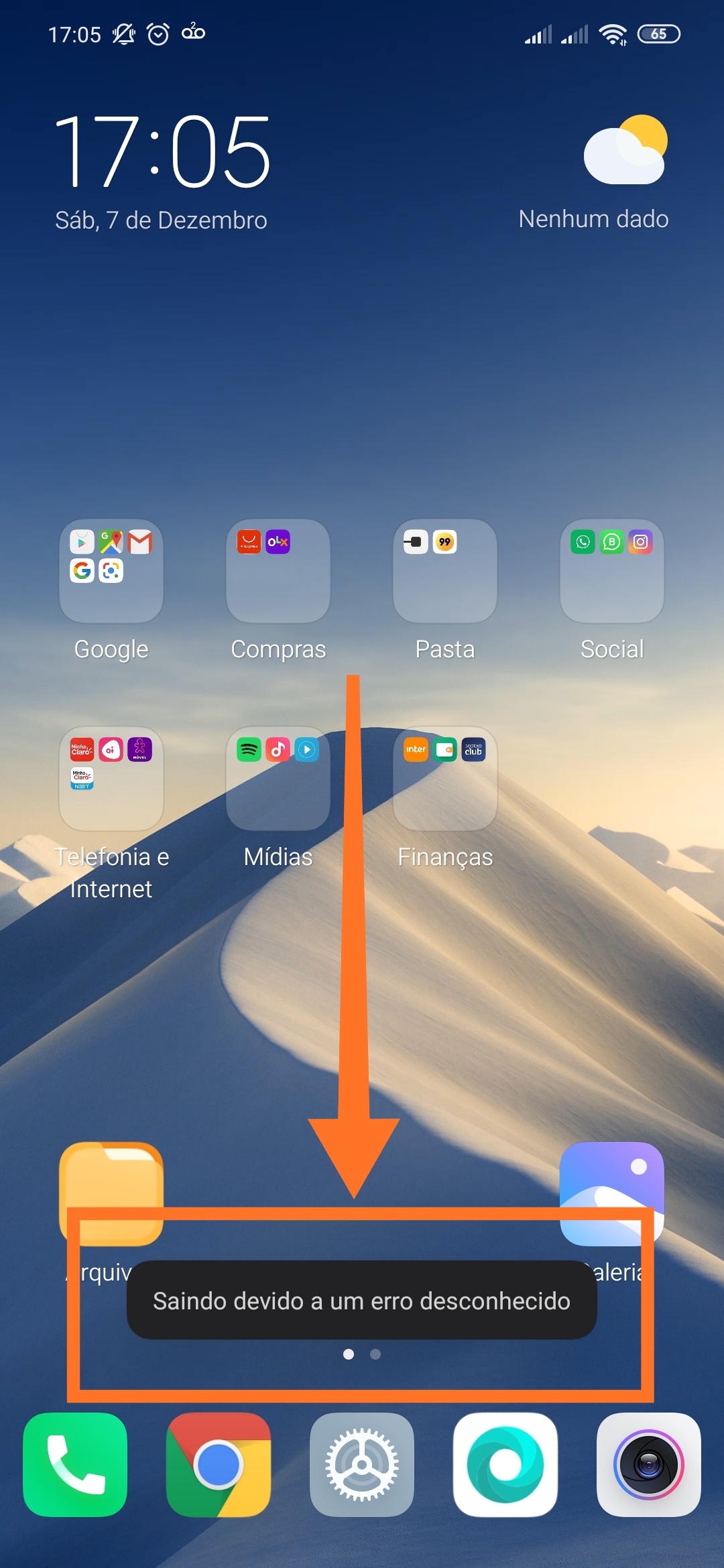
Task: Open the Social folder
Action: pos(612,571)
